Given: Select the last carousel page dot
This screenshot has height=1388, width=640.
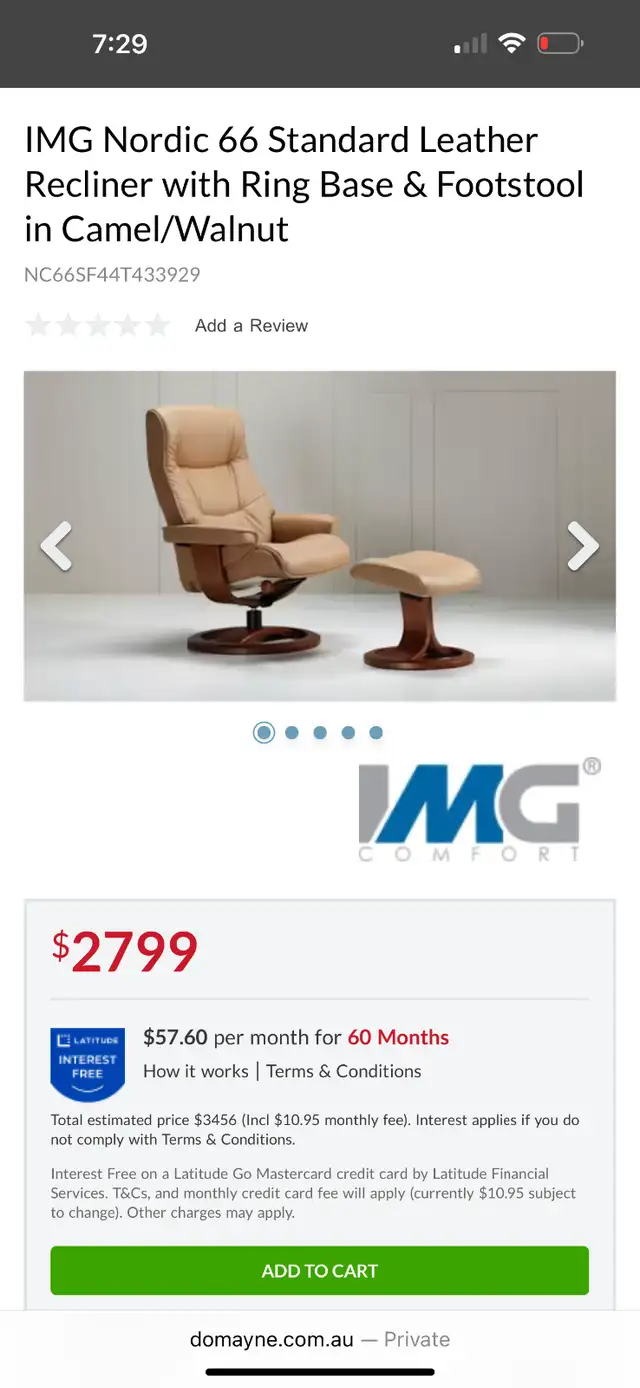Looking at the screenshot, I should [376, 733].
